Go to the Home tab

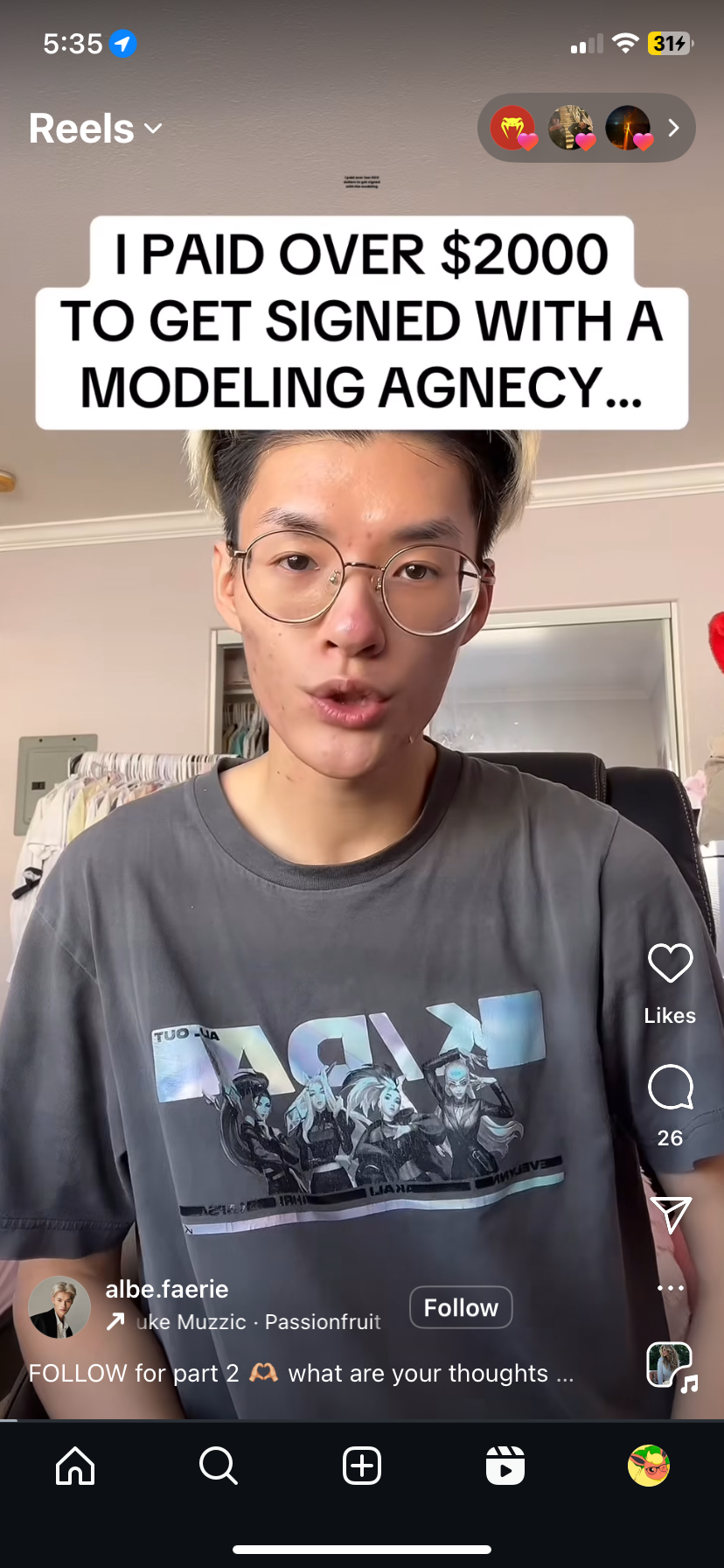75,1466
